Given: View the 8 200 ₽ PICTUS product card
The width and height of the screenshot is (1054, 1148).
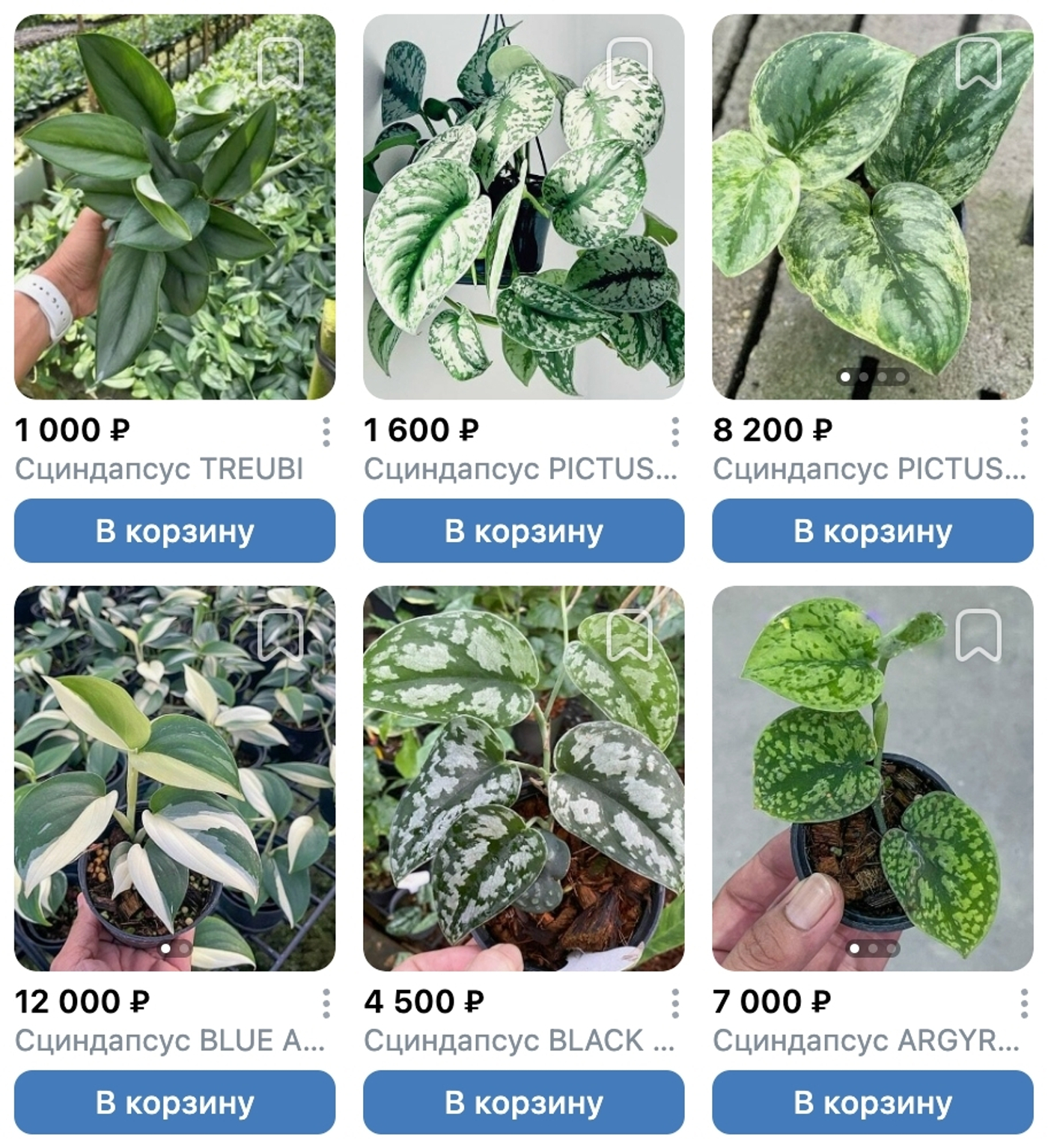Looking at the screenshot, I should tap(872, 207).
